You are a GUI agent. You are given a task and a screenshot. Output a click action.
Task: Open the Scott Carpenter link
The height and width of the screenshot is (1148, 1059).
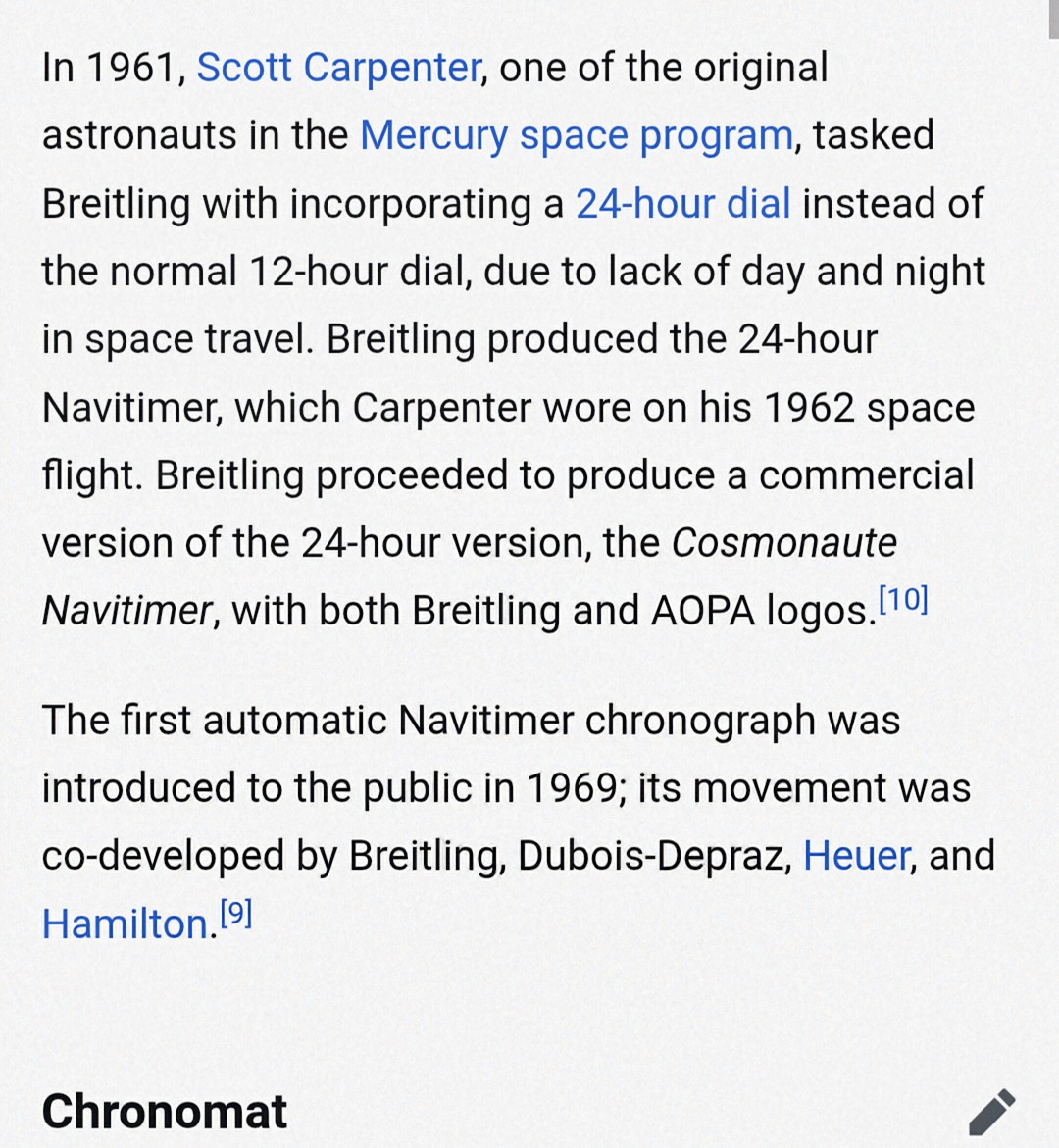click(x=338, y=69)
